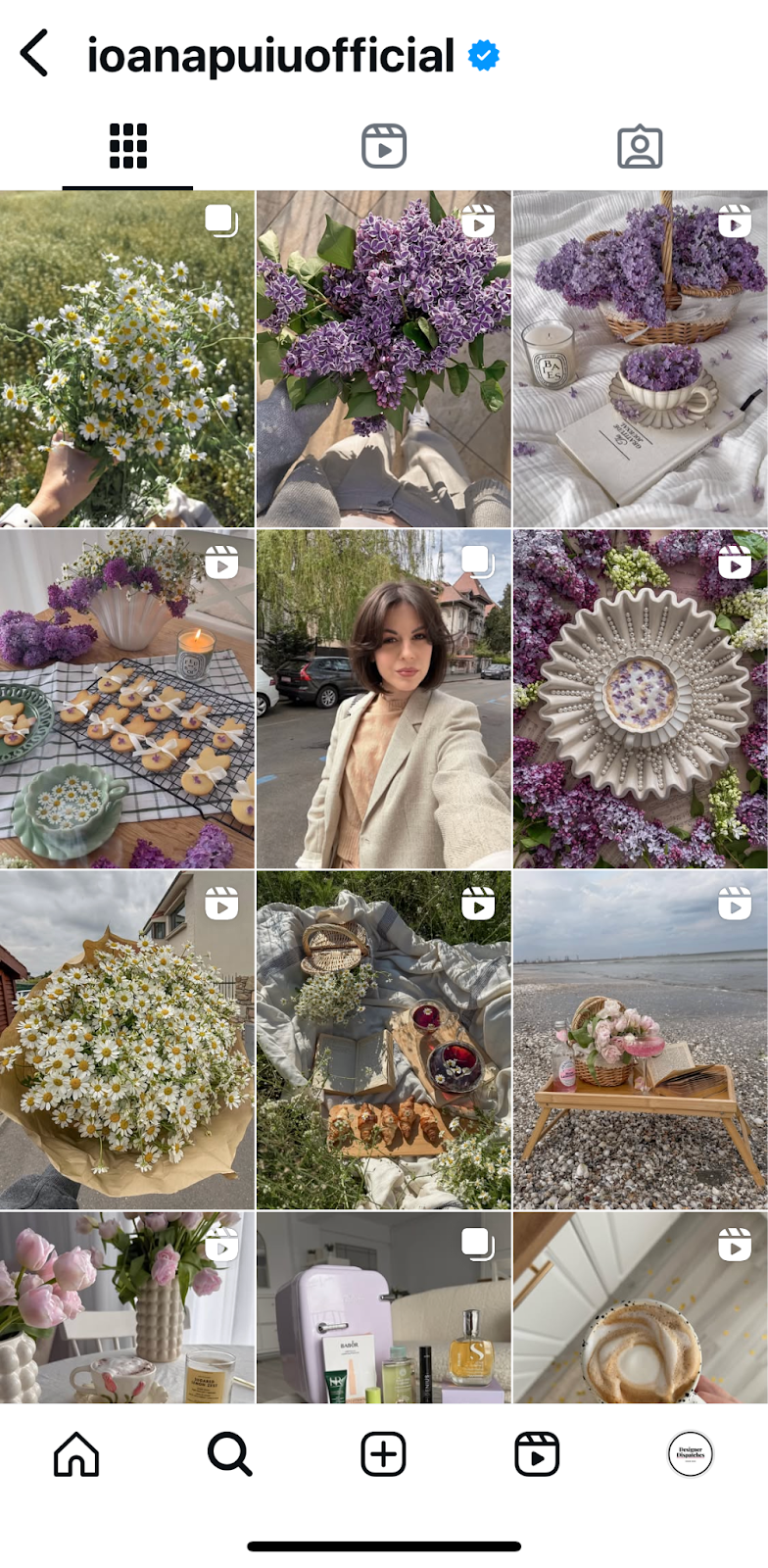Open the paper-wrapped daisy bouquet reel

tap(126, 1039)
